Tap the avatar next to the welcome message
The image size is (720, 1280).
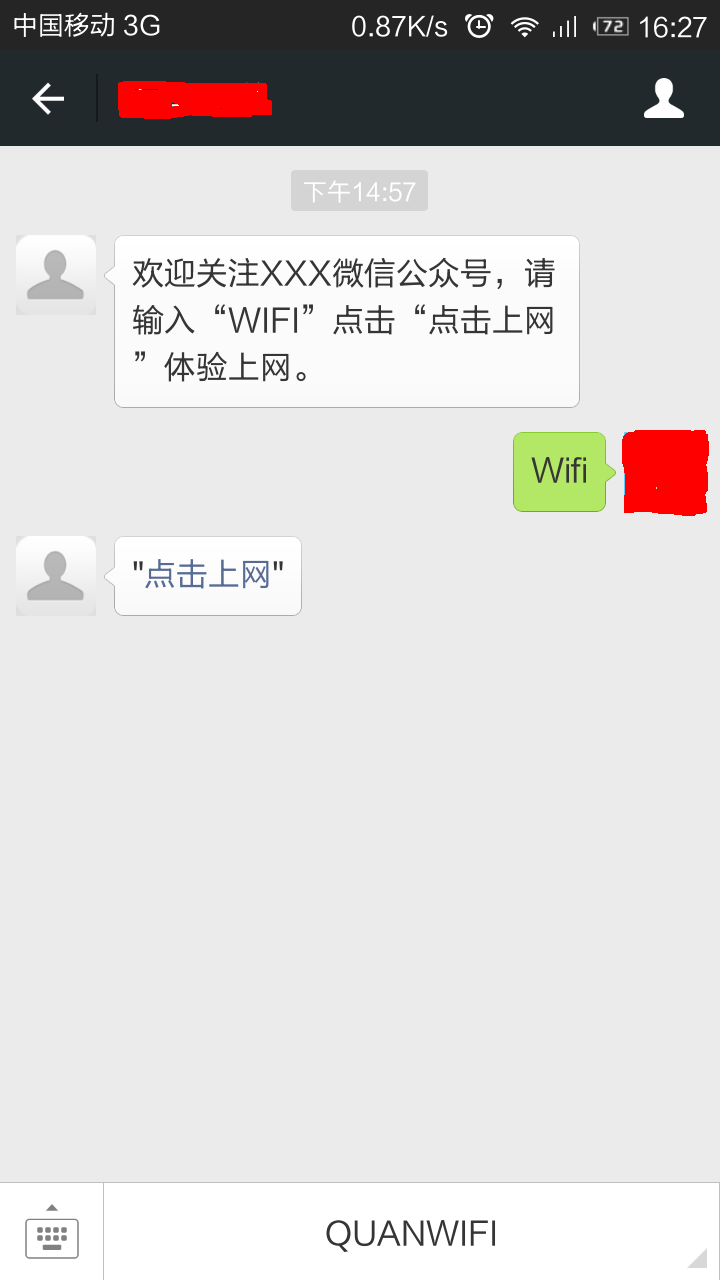click(55, 275)
